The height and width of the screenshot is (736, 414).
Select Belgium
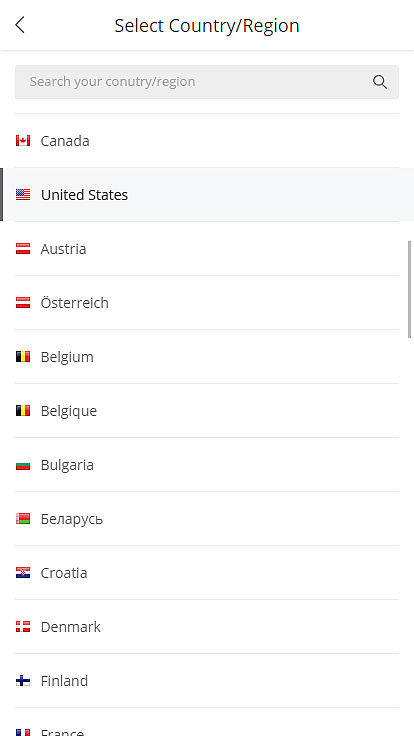207,356
